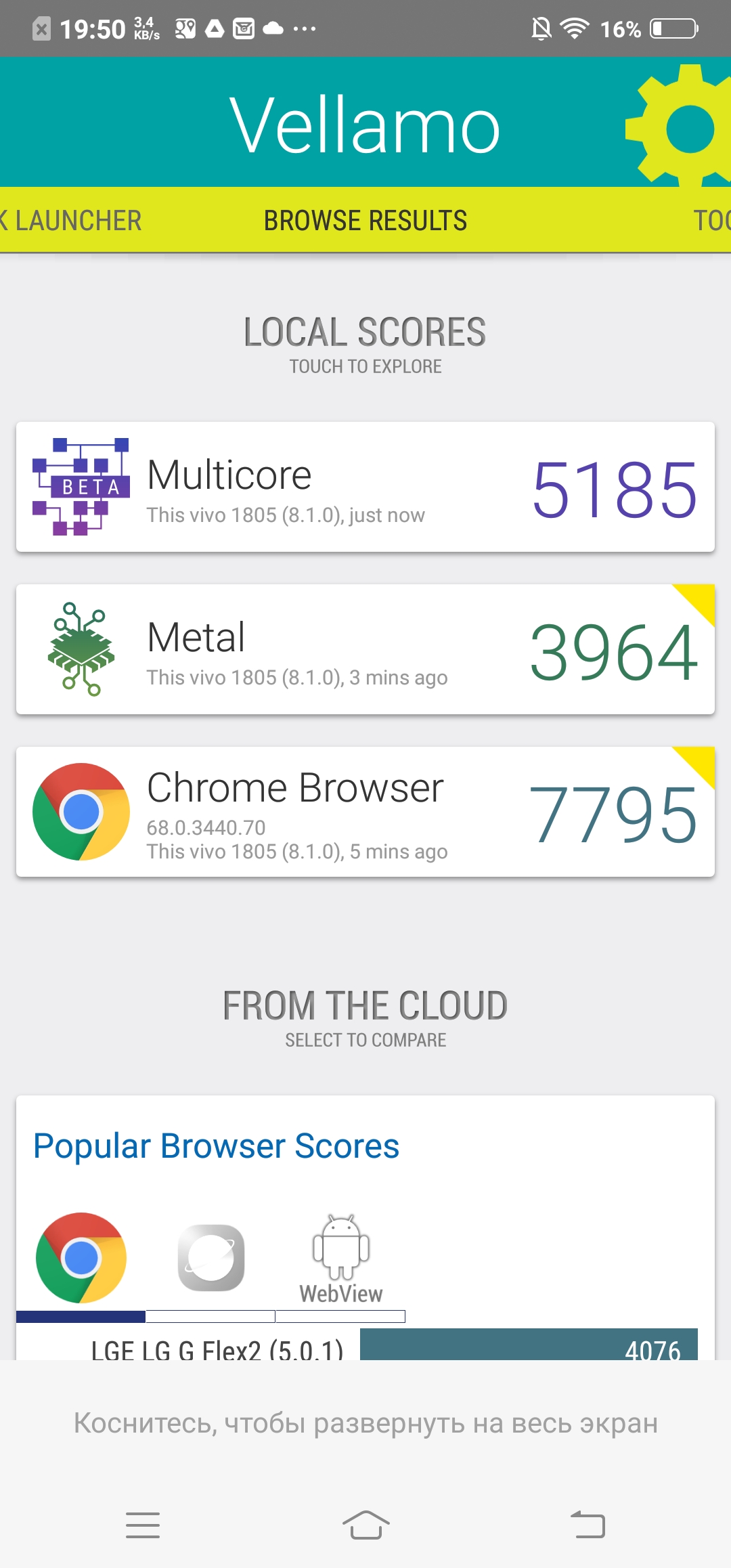Viewport: 731px width, 1568px height.
Task: Go to the system home screen
Action: pos(365,1525)
